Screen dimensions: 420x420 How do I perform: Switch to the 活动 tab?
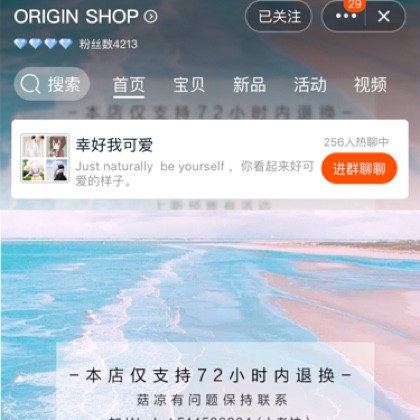click(x=310, y=85)
